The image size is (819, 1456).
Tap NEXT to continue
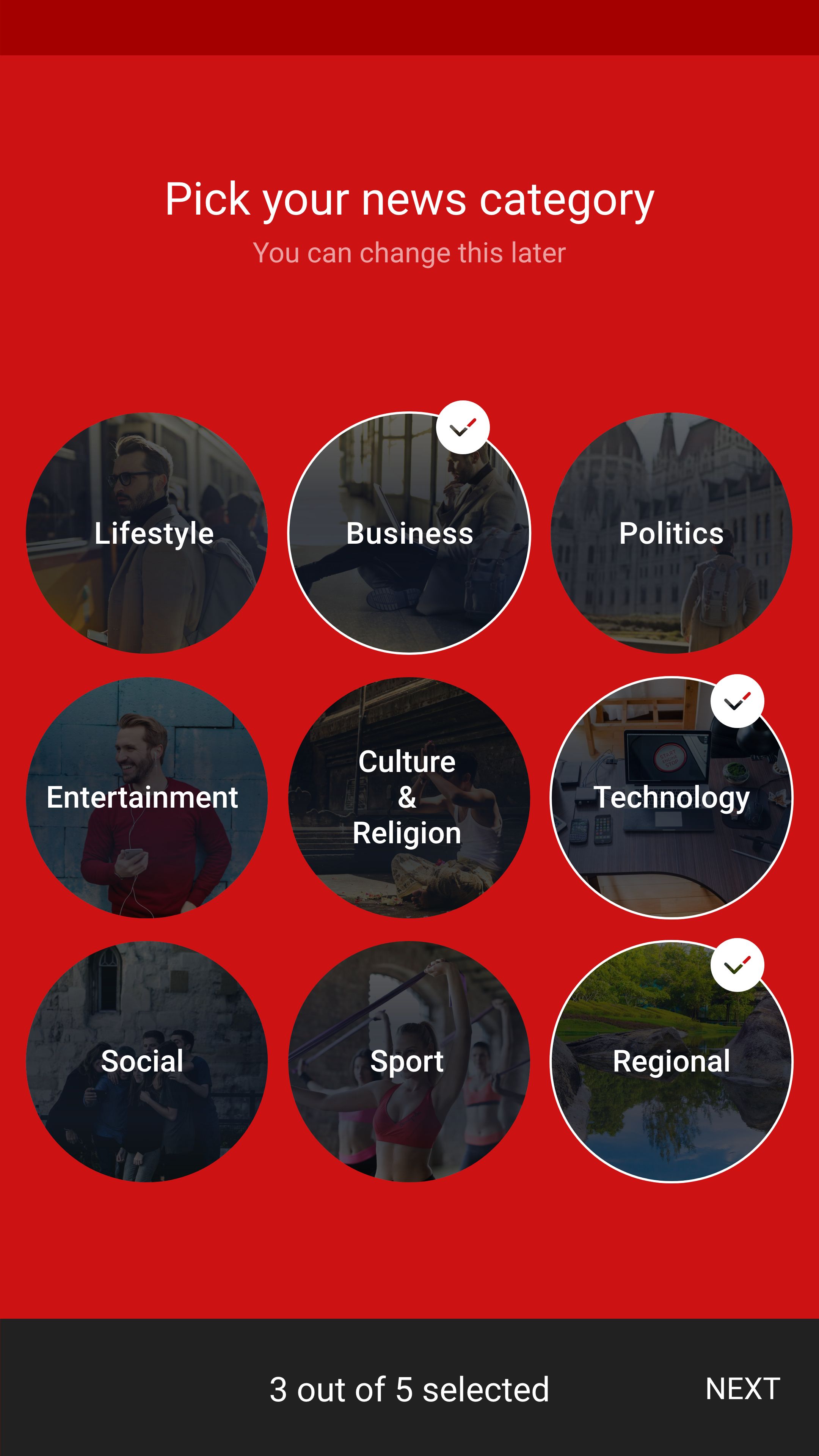pos(742,1389)
